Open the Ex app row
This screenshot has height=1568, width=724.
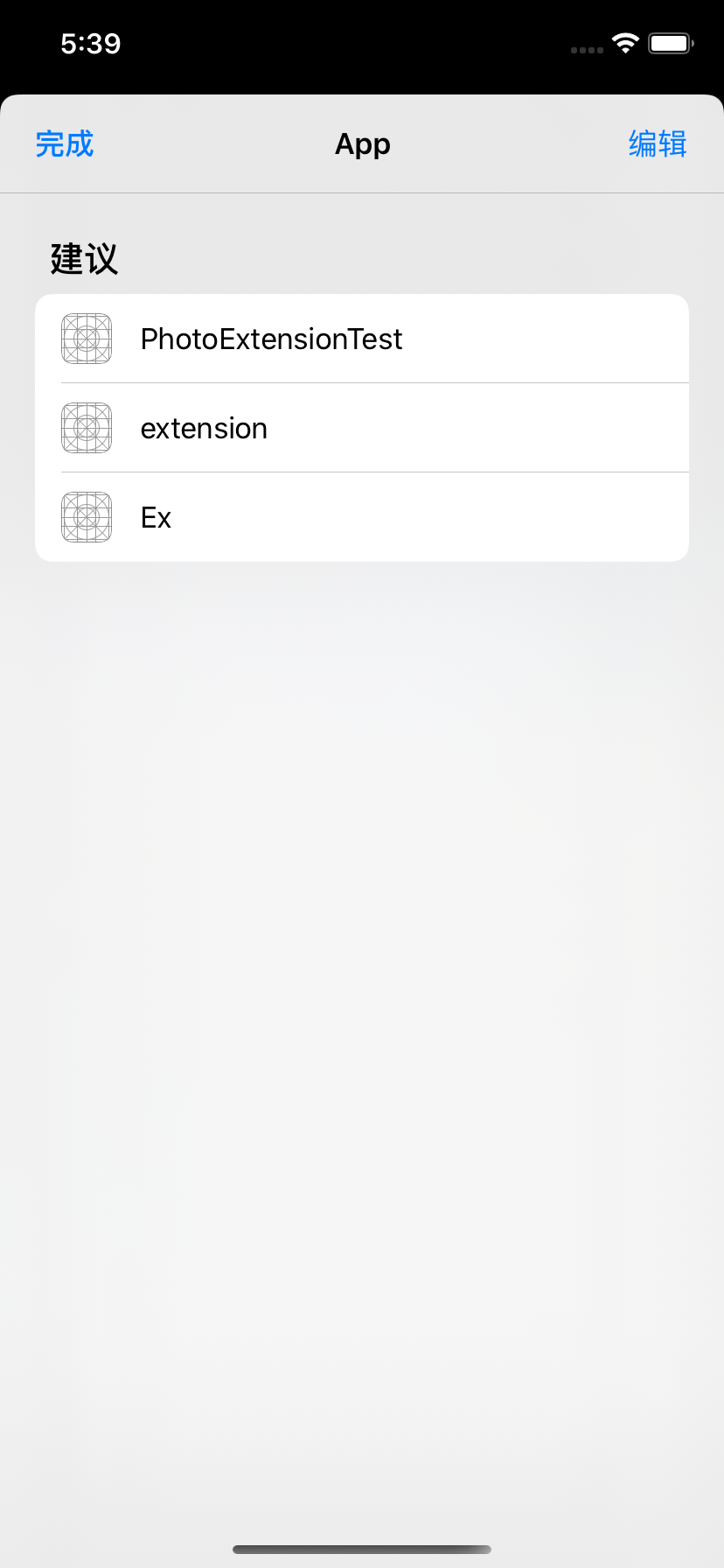[x=360, y=518]
